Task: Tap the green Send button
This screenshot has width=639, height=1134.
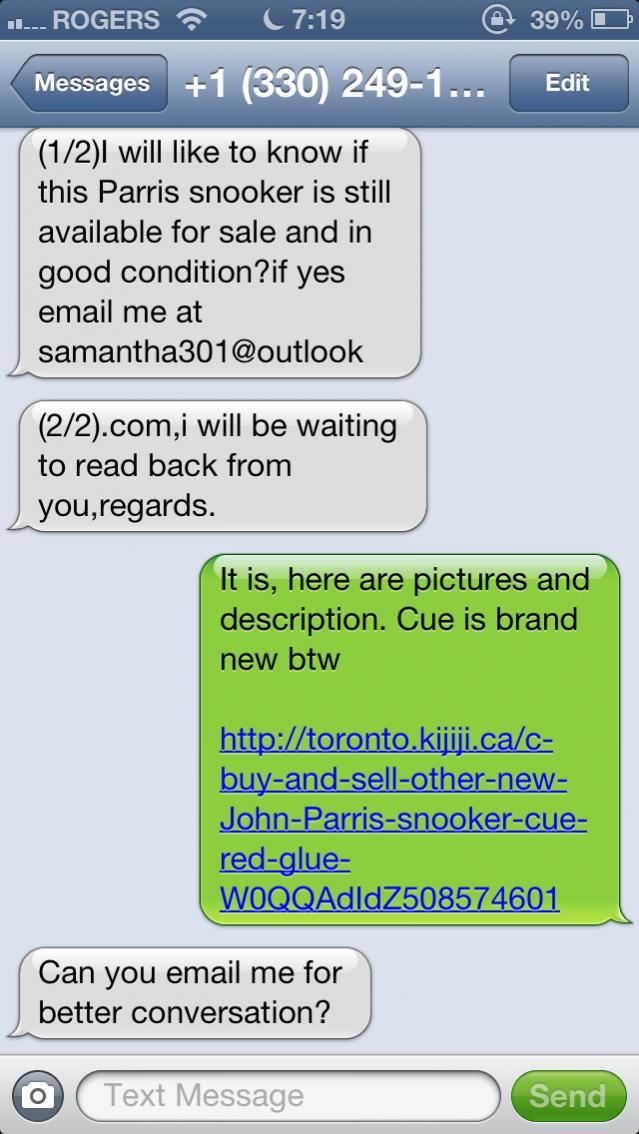Action: pos(567,1096)
